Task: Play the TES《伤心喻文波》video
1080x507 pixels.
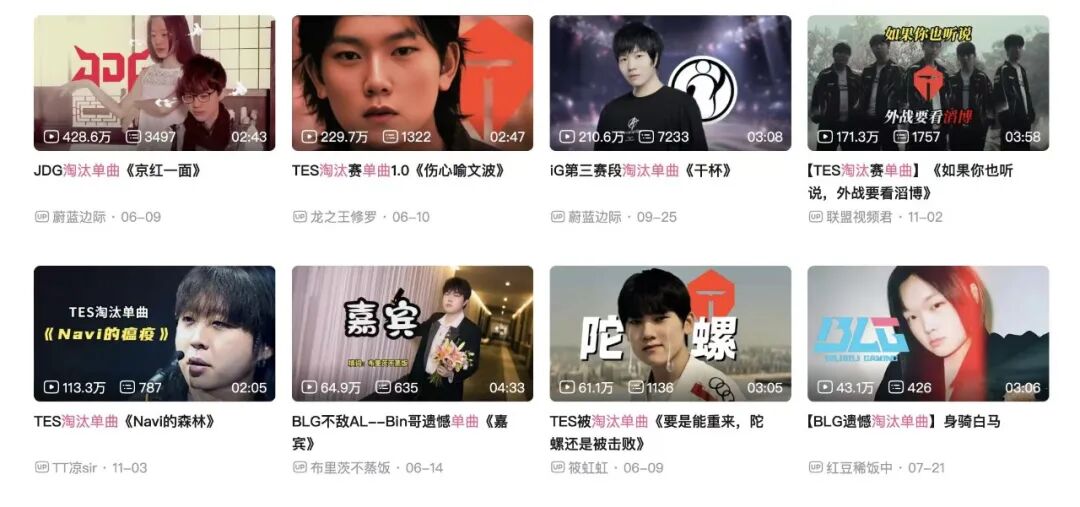Action: coord(412,83)
